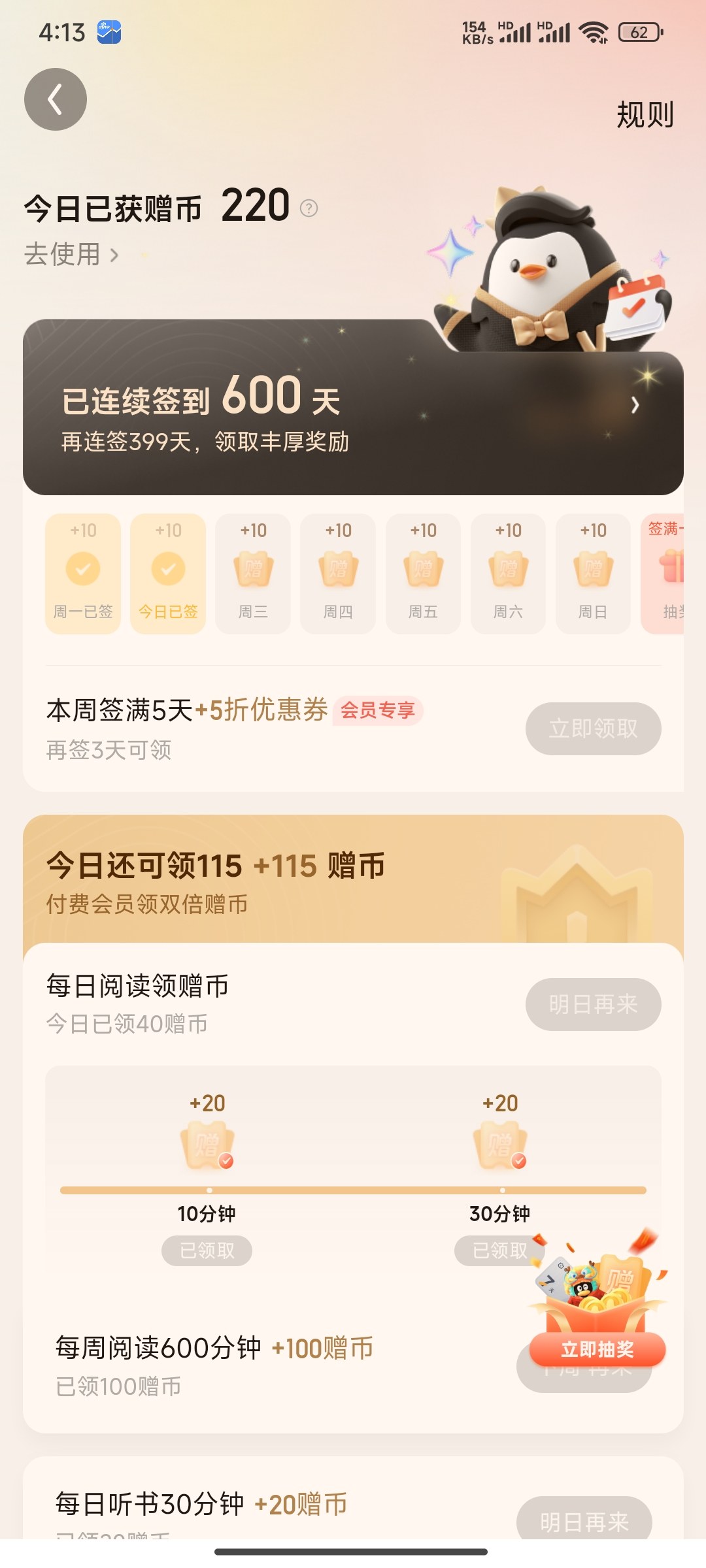The image size is (706, 1568).
Task: Tap the help icon next to 220
Action: click(309, 208)
